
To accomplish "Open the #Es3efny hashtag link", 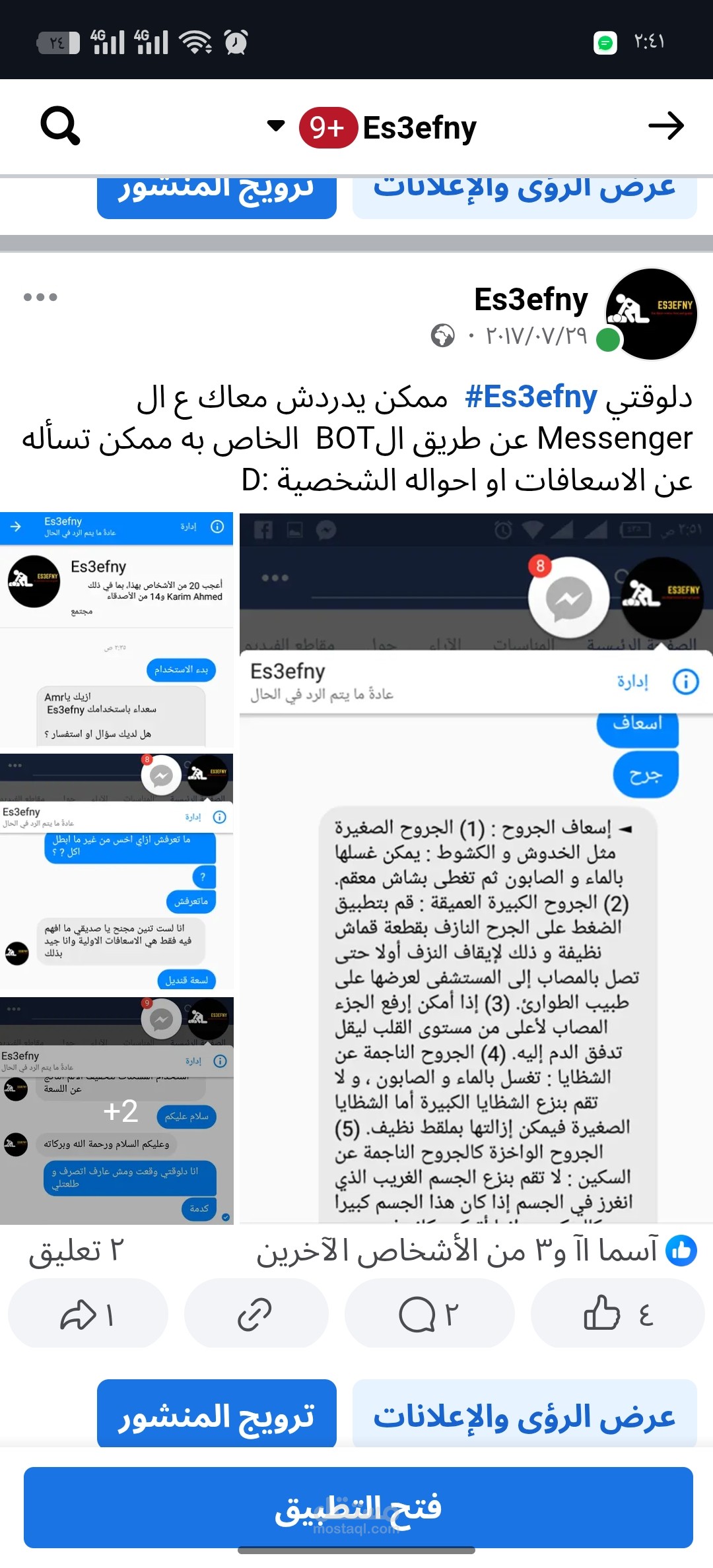I will [531, 397].
